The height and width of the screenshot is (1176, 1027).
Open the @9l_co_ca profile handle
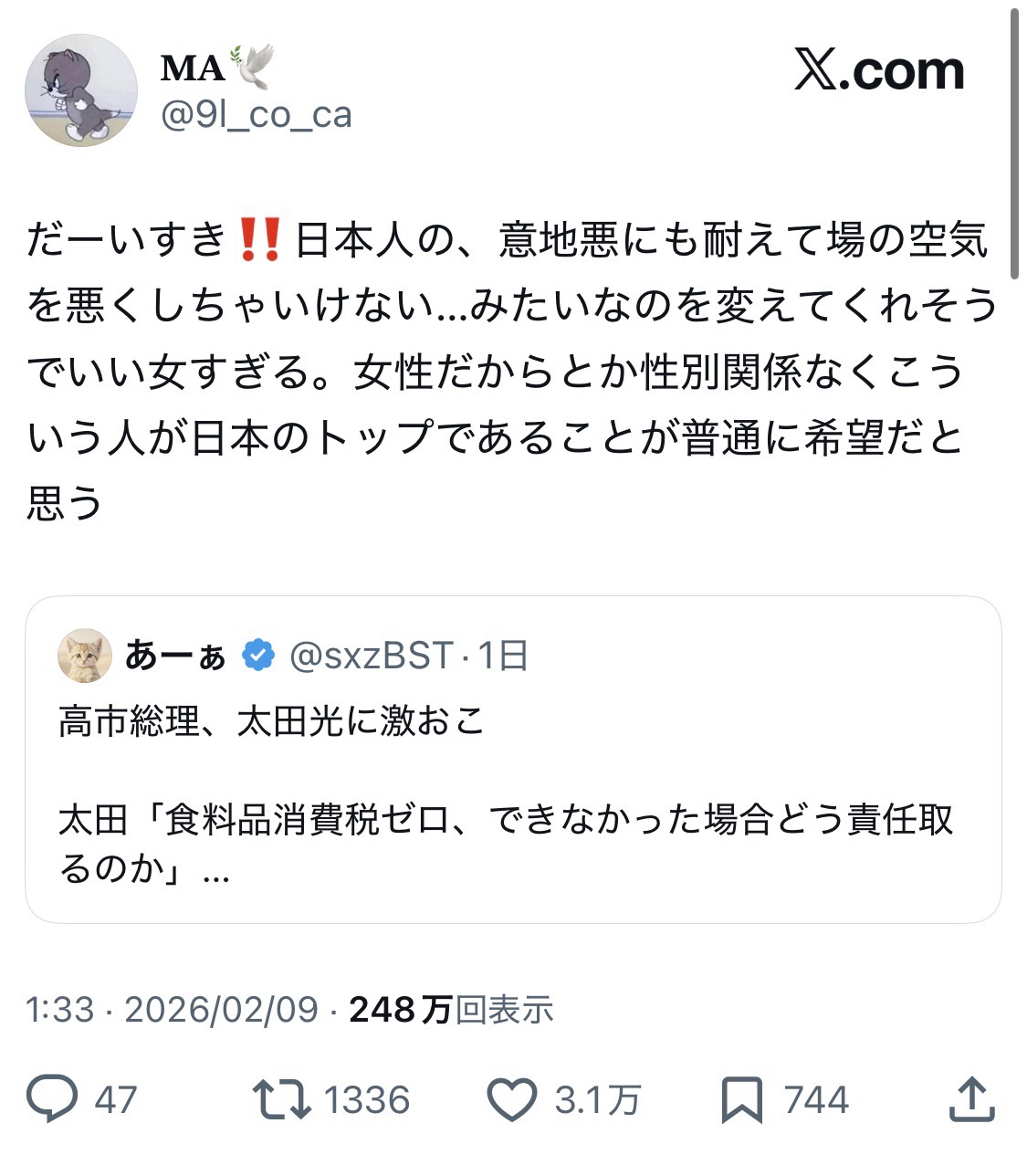tap(257, 115)
